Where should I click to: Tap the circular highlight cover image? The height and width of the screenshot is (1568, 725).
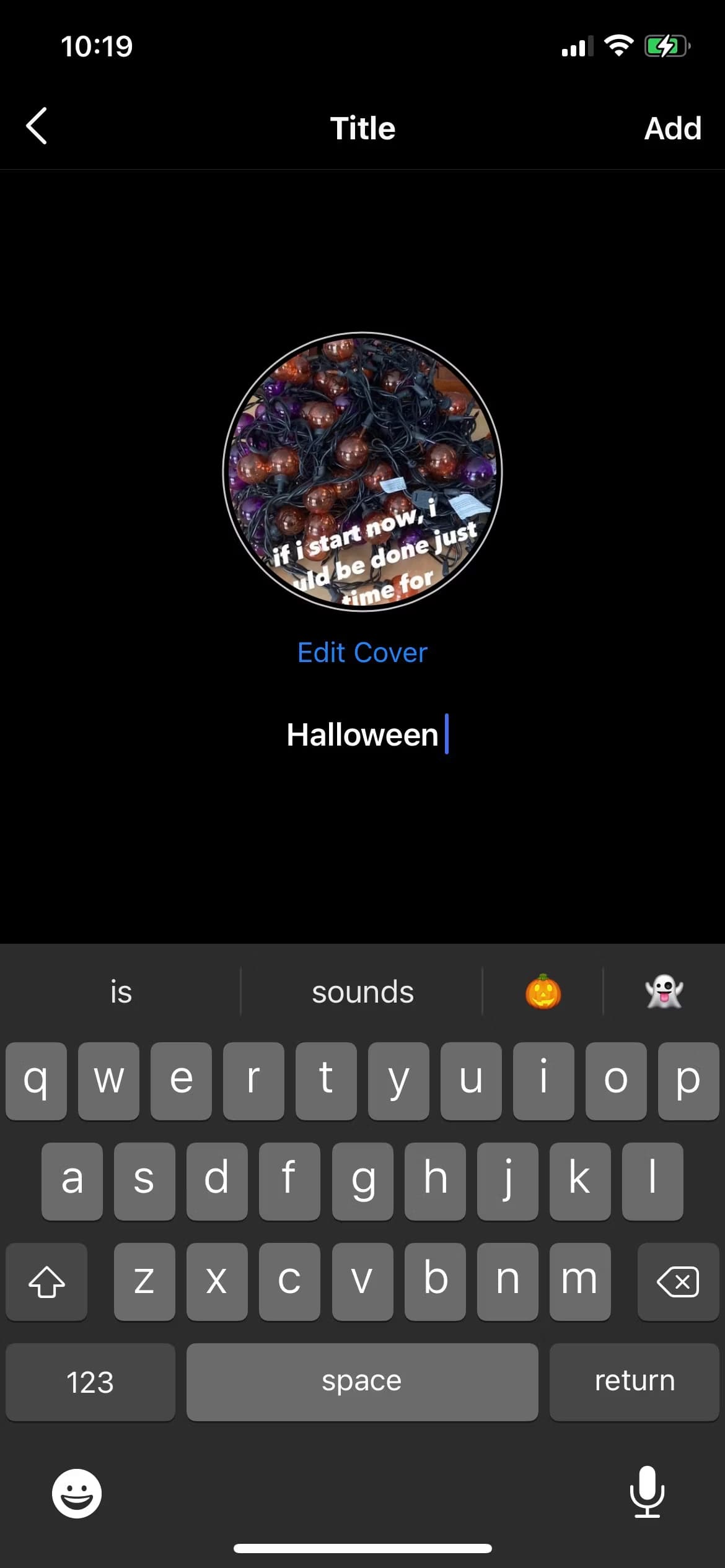point(362,472)
